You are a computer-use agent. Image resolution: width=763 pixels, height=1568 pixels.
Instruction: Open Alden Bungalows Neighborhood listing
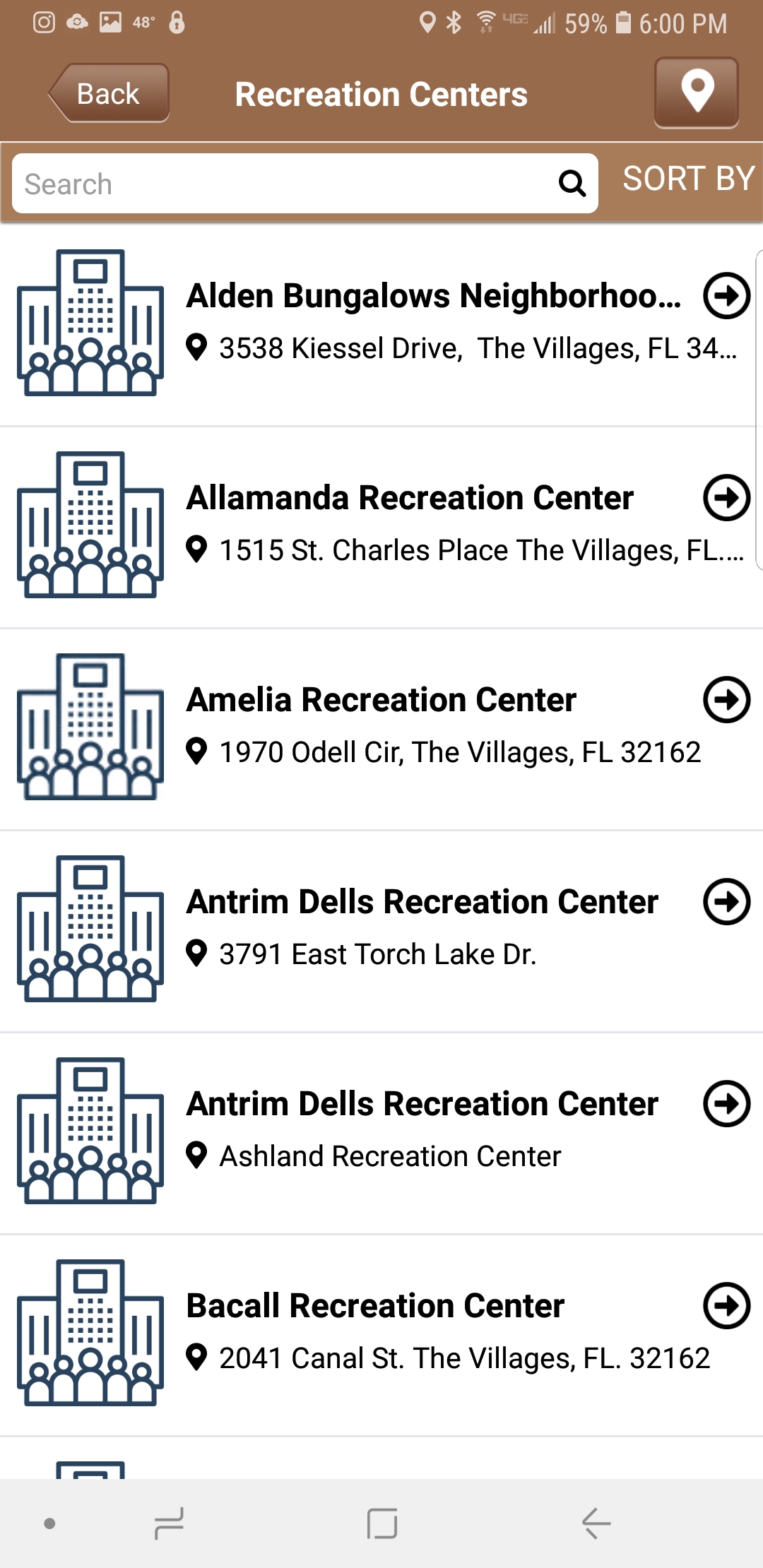click(381, 325)
